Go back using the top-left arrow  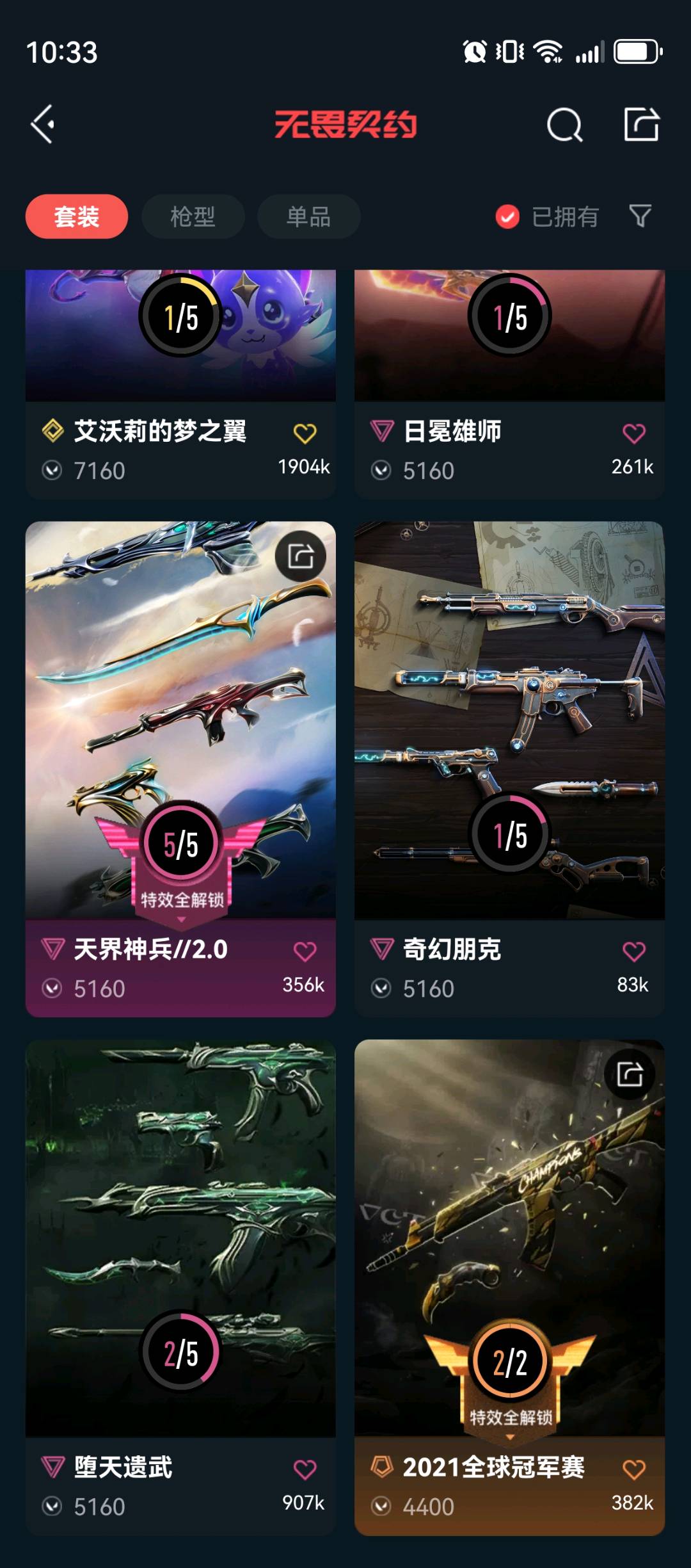(x=43, y=124)
